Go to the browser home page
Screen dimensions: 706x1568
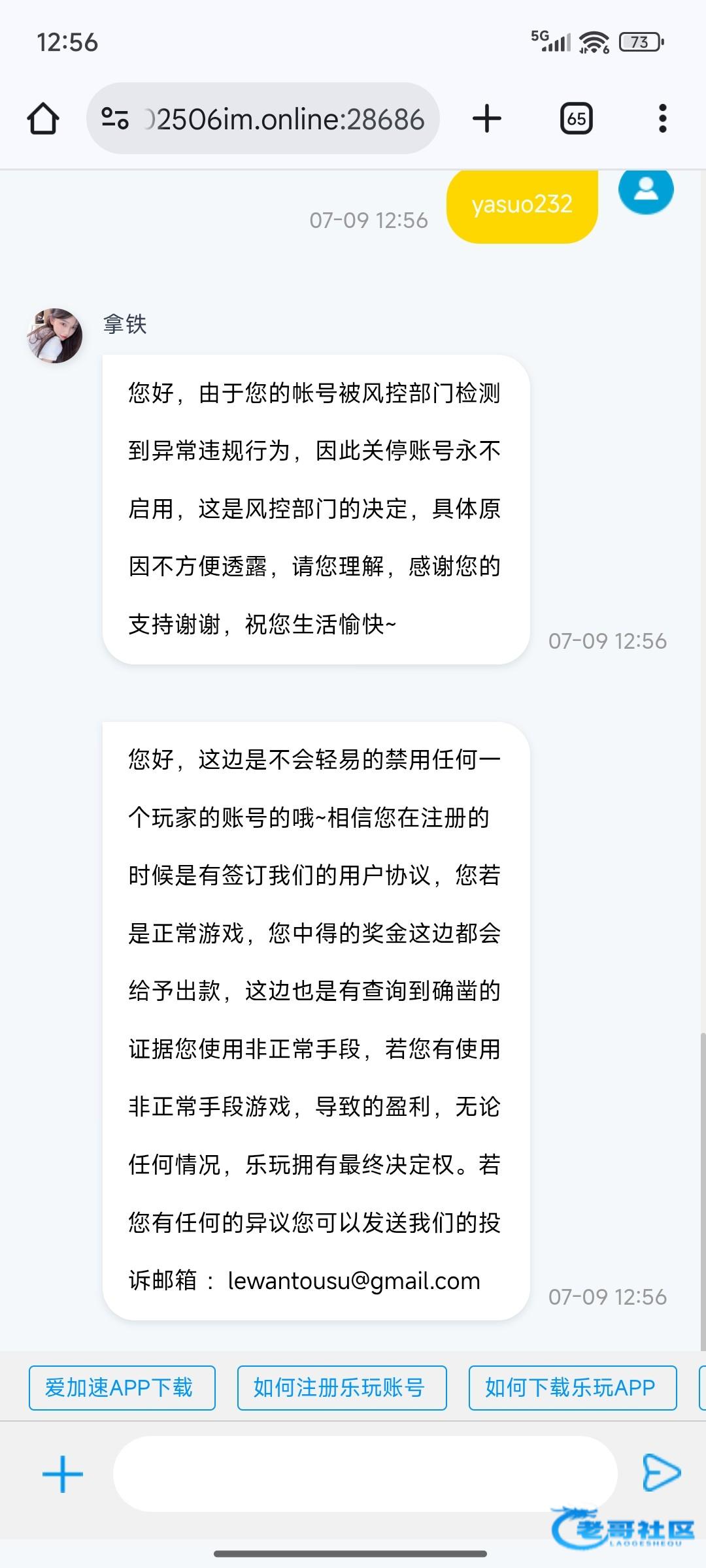[x=43, y=119]
